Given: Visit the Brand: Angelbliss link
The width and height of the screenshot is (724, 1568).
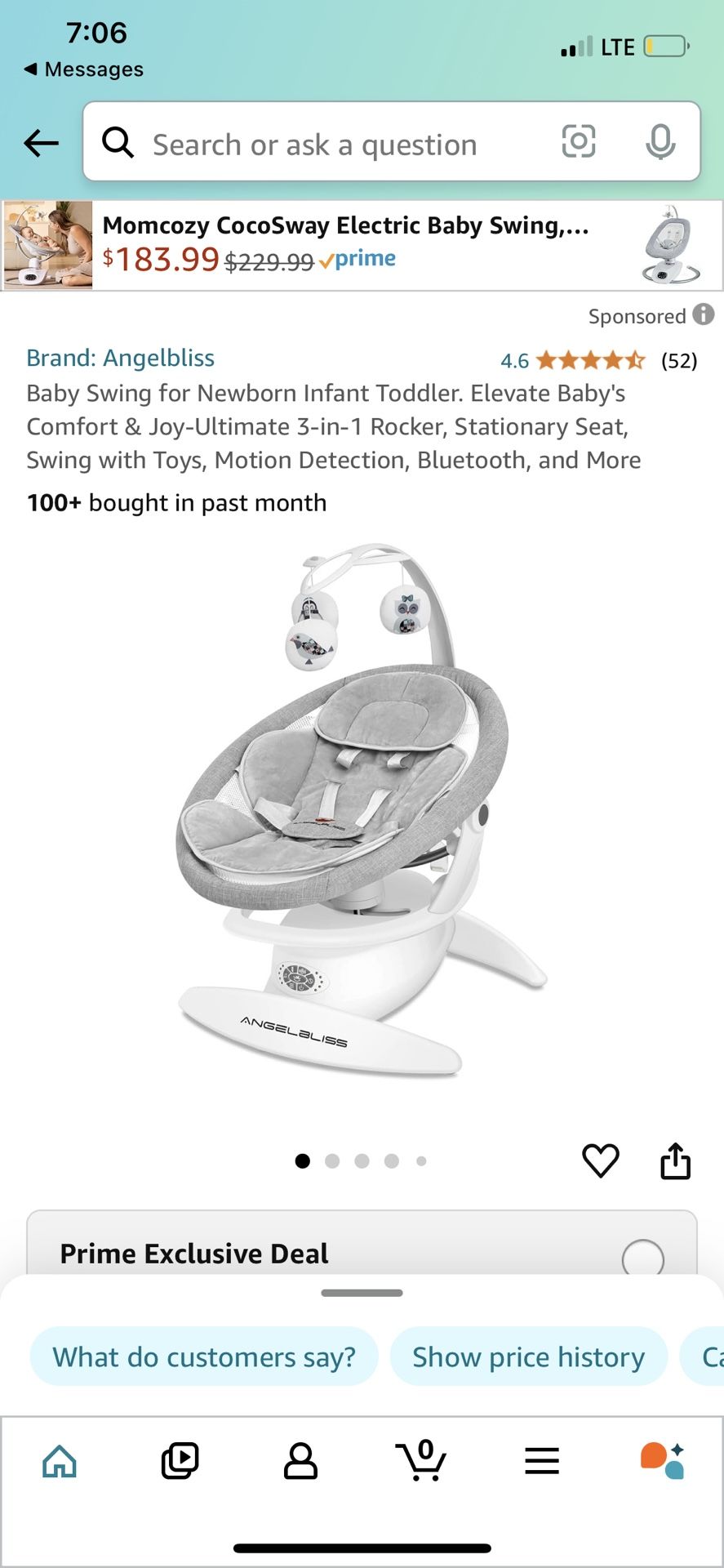Looking at the screenshot, I should 120,358.
